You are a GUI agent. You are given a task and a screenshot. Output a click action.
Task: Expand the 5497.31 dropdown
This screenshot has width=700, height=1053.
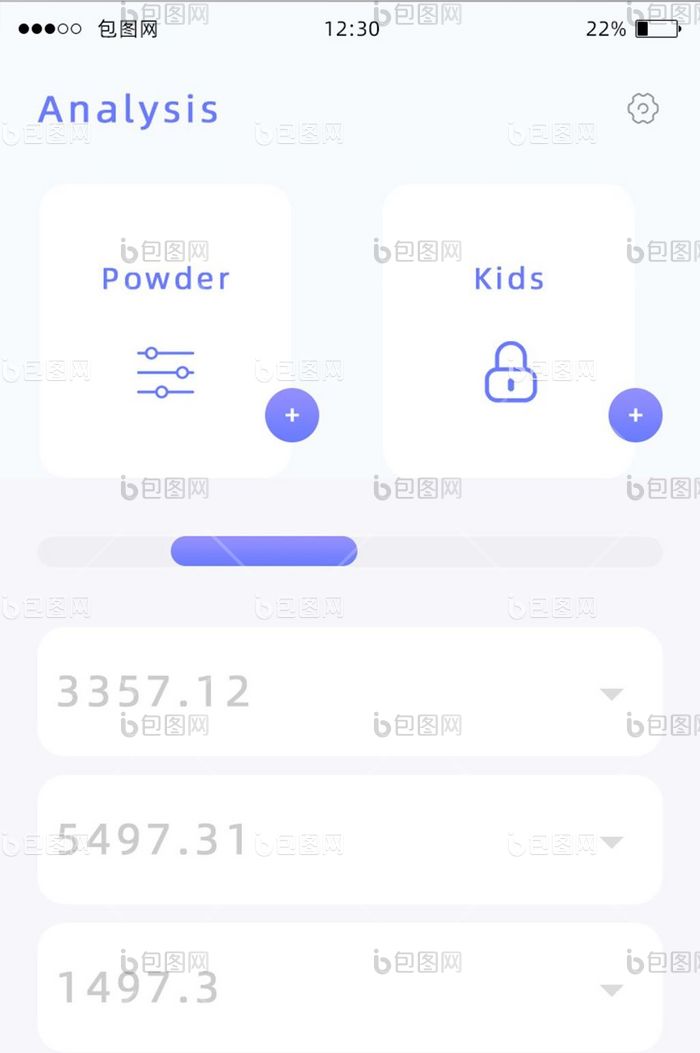(x=611, y=841)
